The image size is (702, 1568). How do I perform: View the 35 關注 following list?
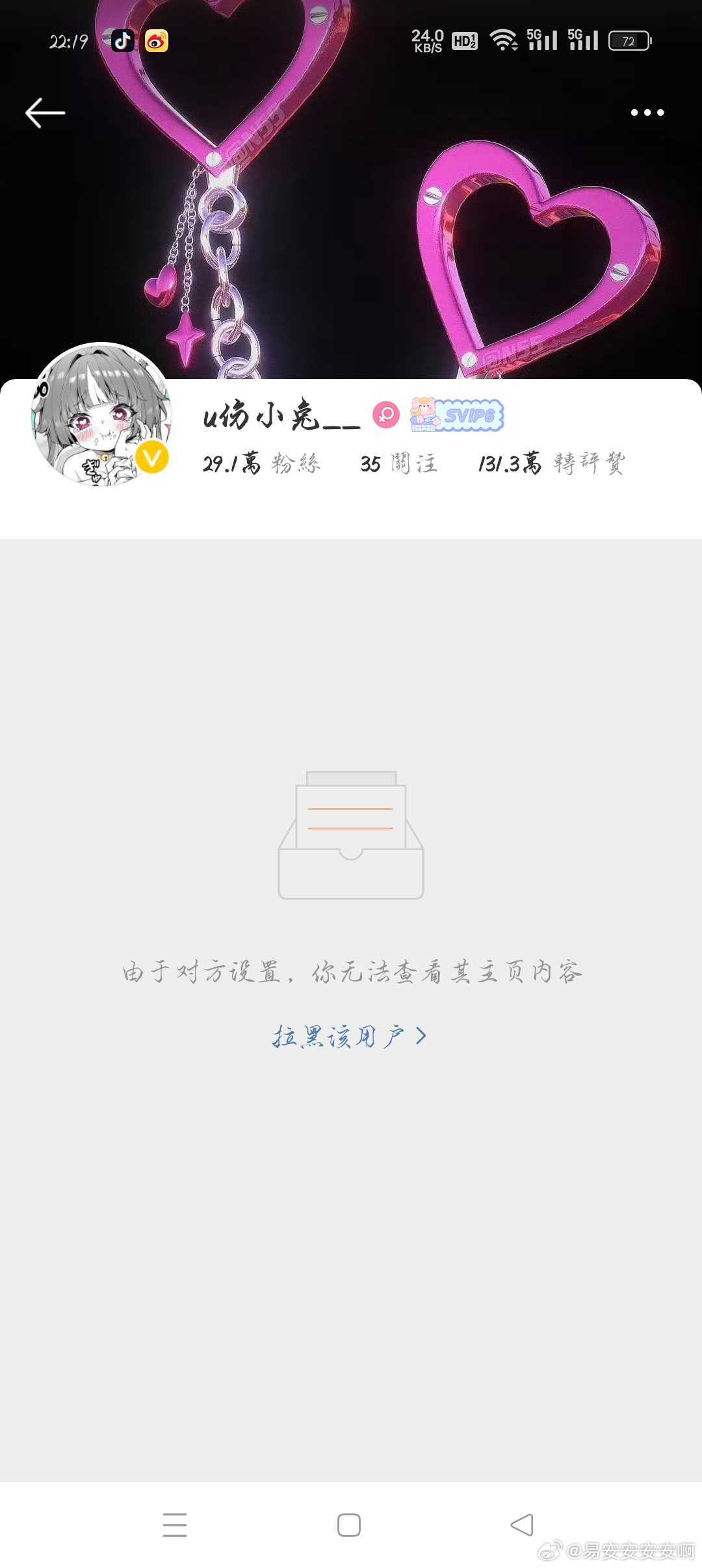point(399,464)
